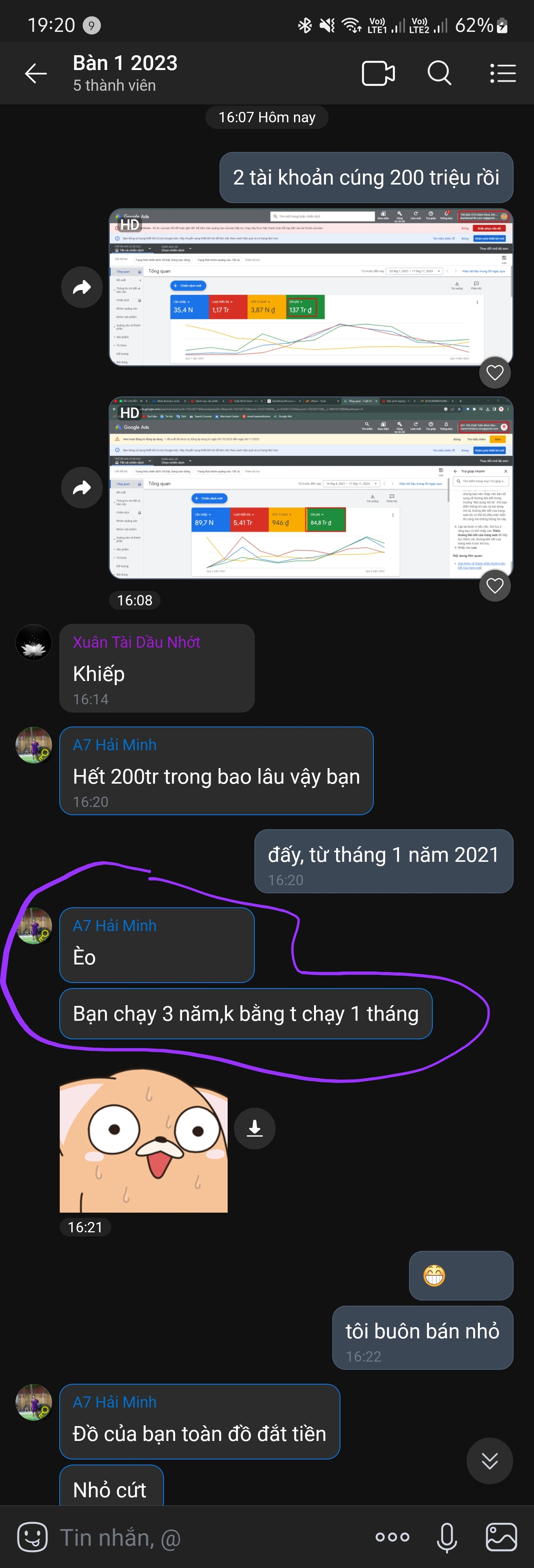Forward the screenshot showing 137 Tr
The width and height of the screenshot is (534, 1568).
(x=82, y=287)
